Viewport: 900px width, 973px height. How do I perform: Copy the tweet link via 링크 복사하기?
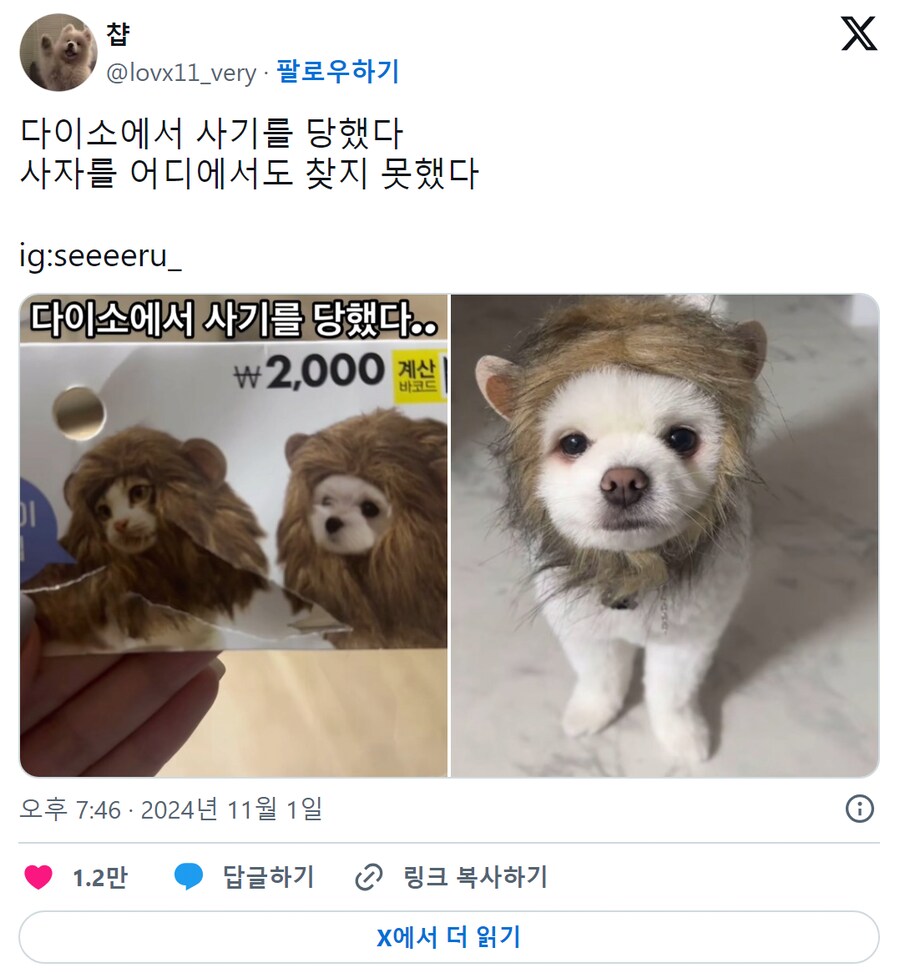(452, 878)
